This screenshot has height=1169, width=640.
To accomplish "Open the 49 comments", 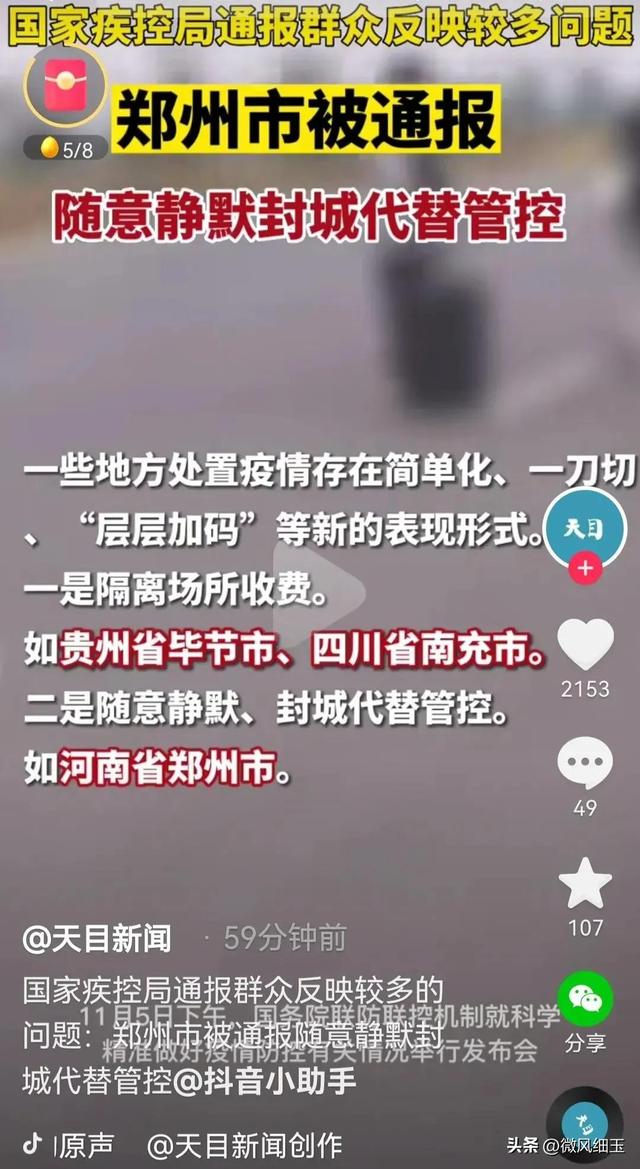I will tap(586, 763).
